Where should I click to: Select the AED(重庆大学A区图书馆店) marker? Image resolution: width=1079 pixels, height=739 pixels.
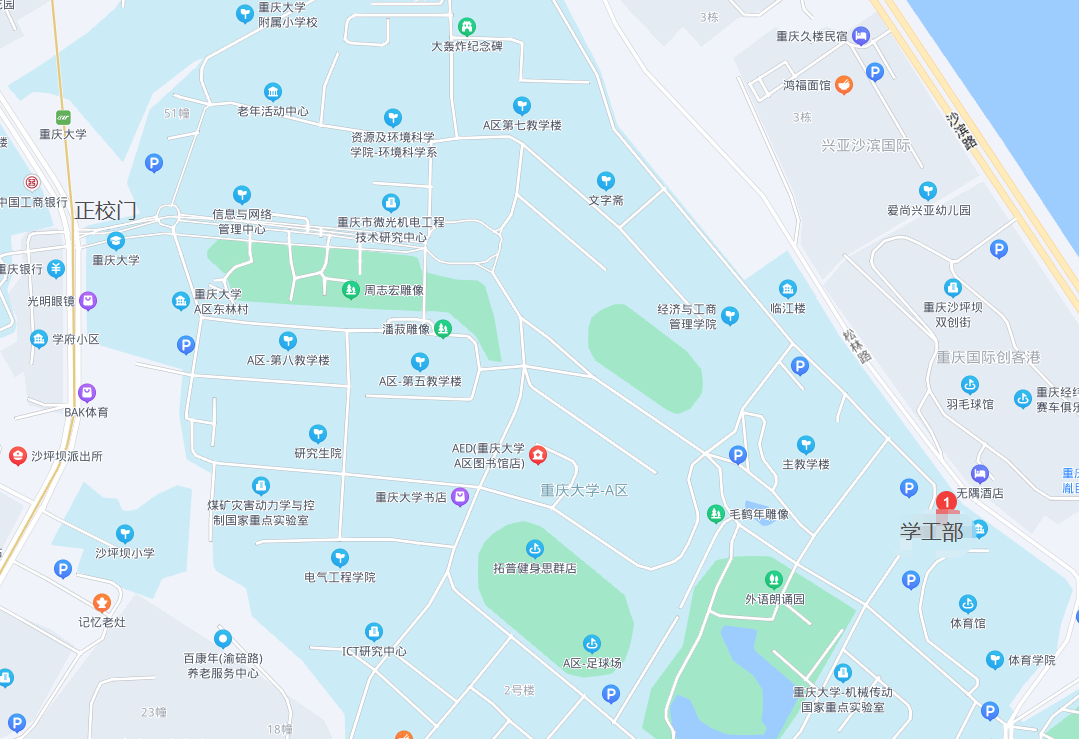pyautogui.click(x=538, y=456)
